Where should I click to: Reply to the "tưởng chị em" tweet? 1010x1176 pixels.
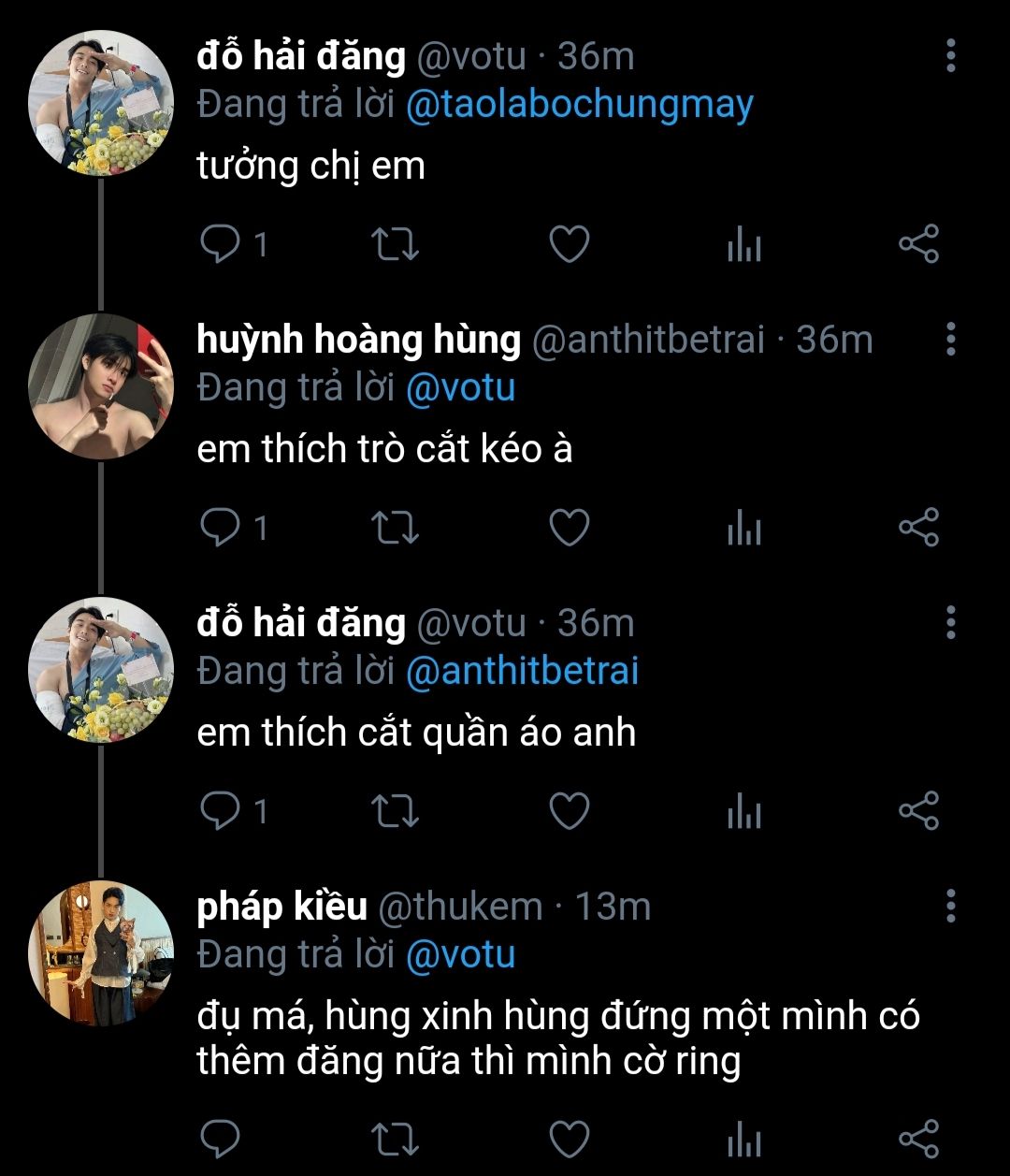tap(222, 245)
